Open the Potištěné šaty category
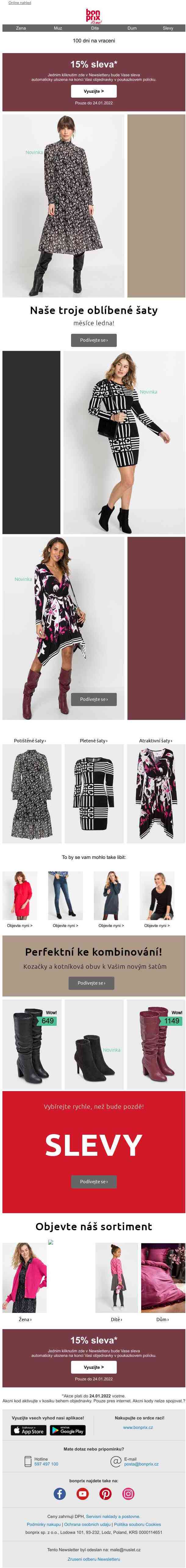This screenshot has height=1568, width=186. click(30, 741)
